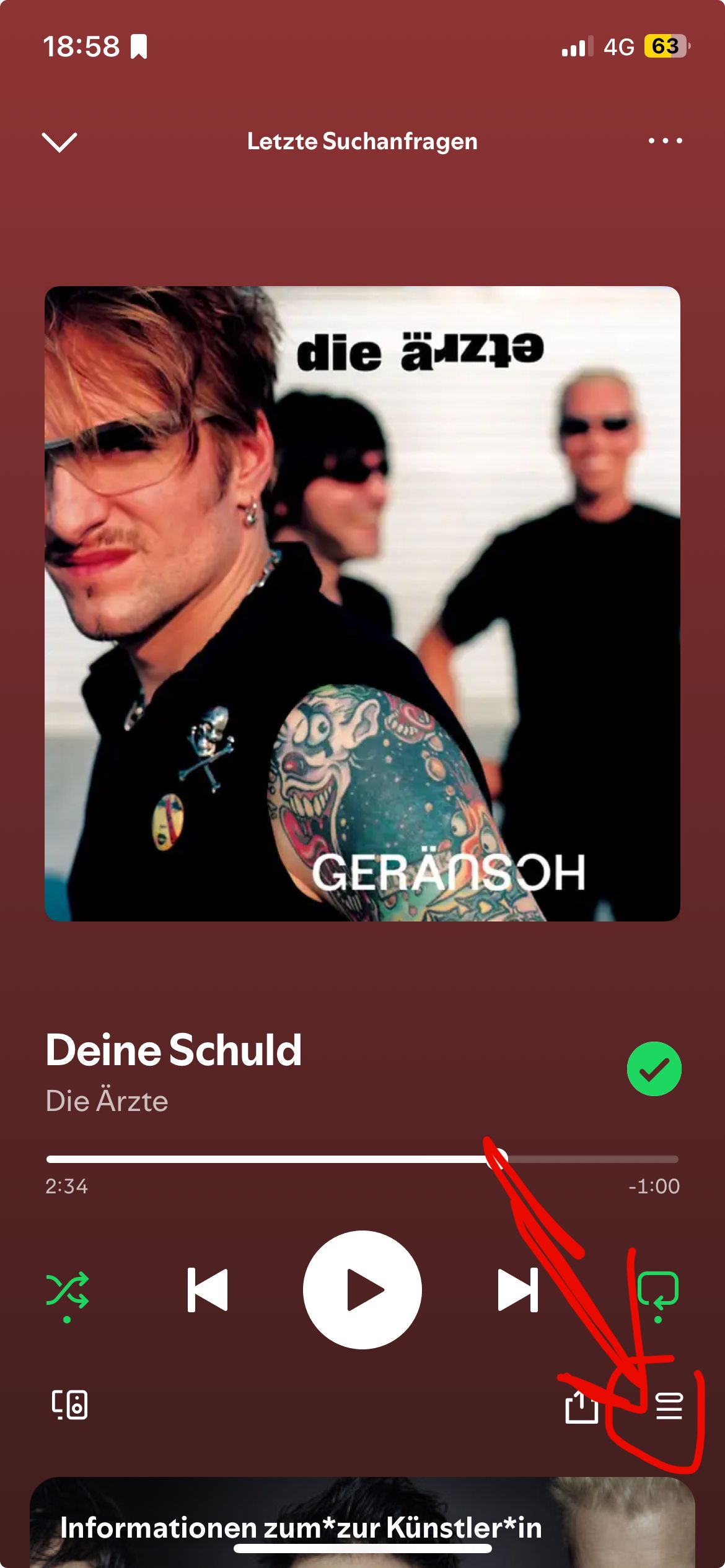The height and width of the screenshot is (1568, 725).
Task: Tap the green saved checkmark for Deine Schuld
Action: pos(654,1068)
